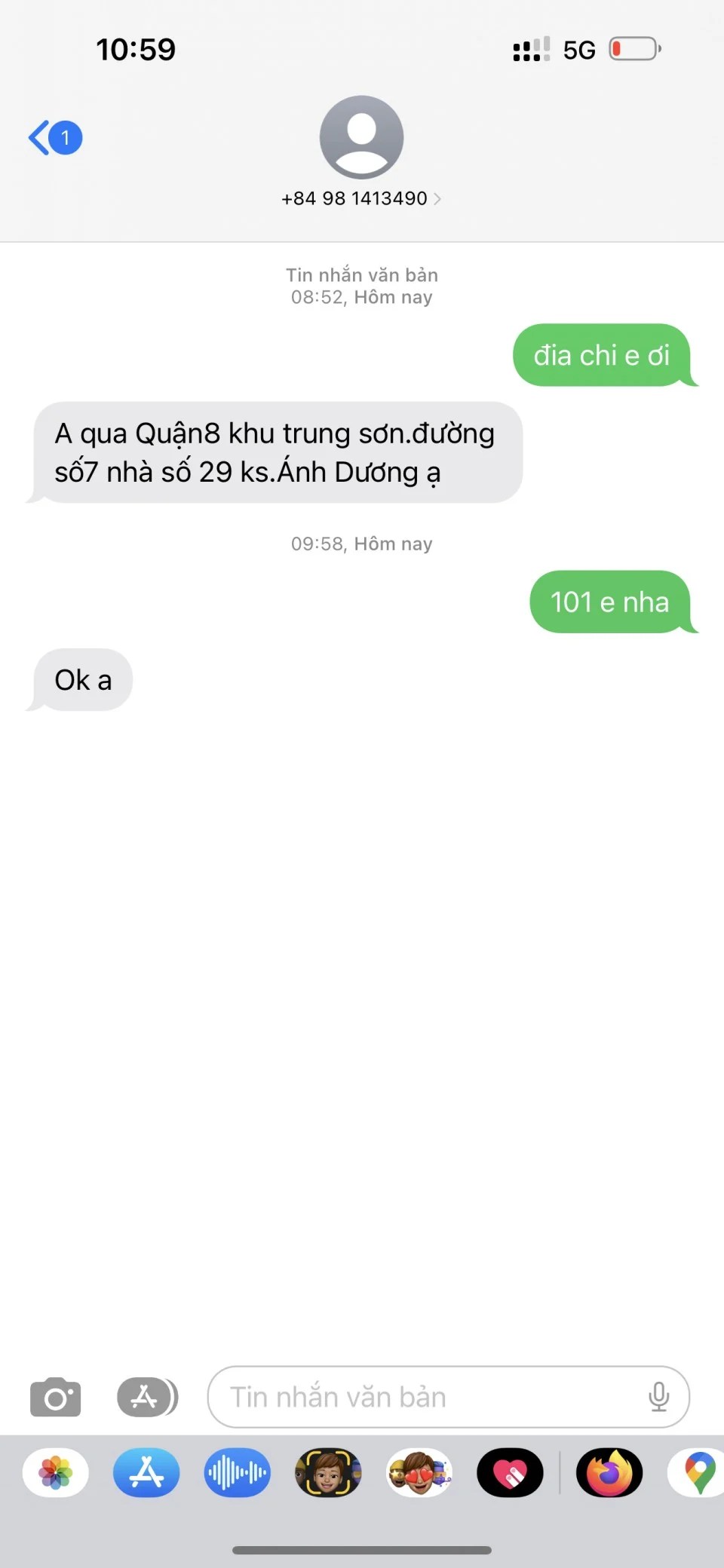Open the Photos app in the drawer

[56, 1472]
